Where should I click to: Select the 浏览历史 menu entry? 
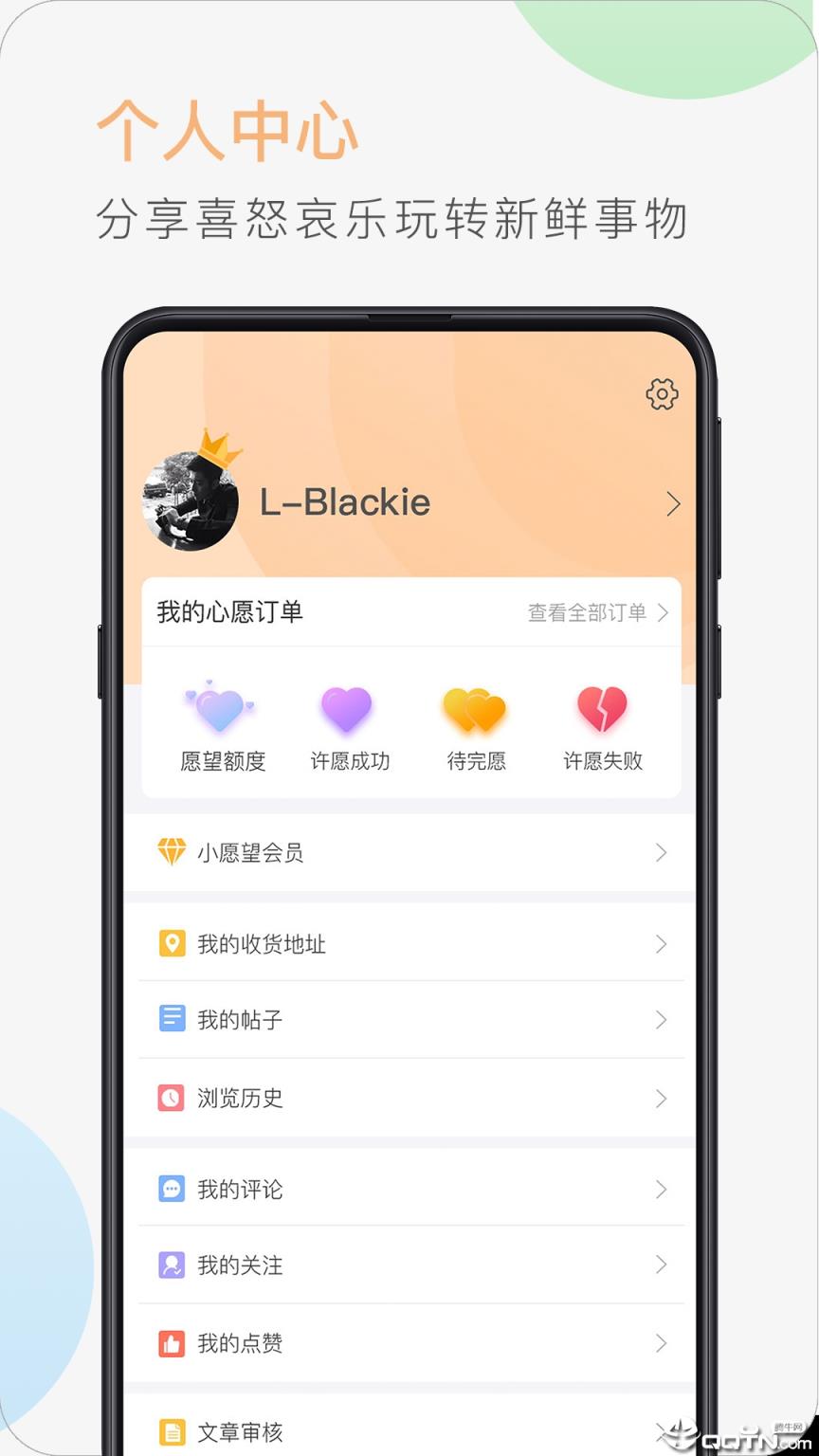click(240, 1098)
